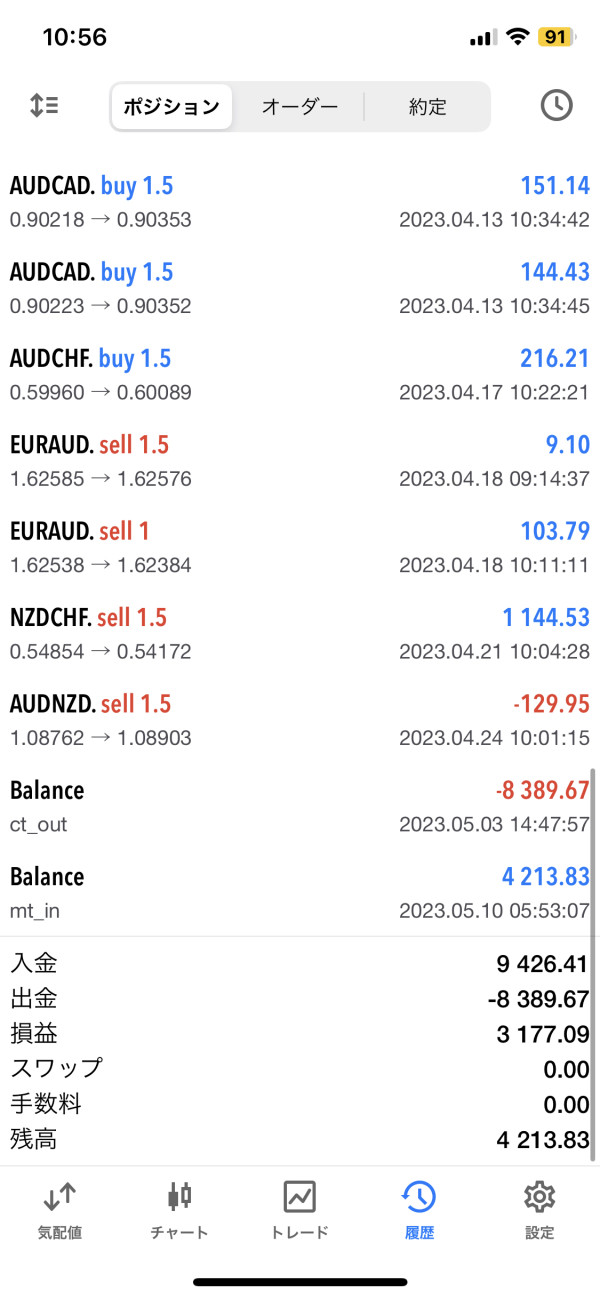Viewport: 600px width, 1299px height.
Task: Open the ct_out Balance entry
Action: (x=300, y=807)
